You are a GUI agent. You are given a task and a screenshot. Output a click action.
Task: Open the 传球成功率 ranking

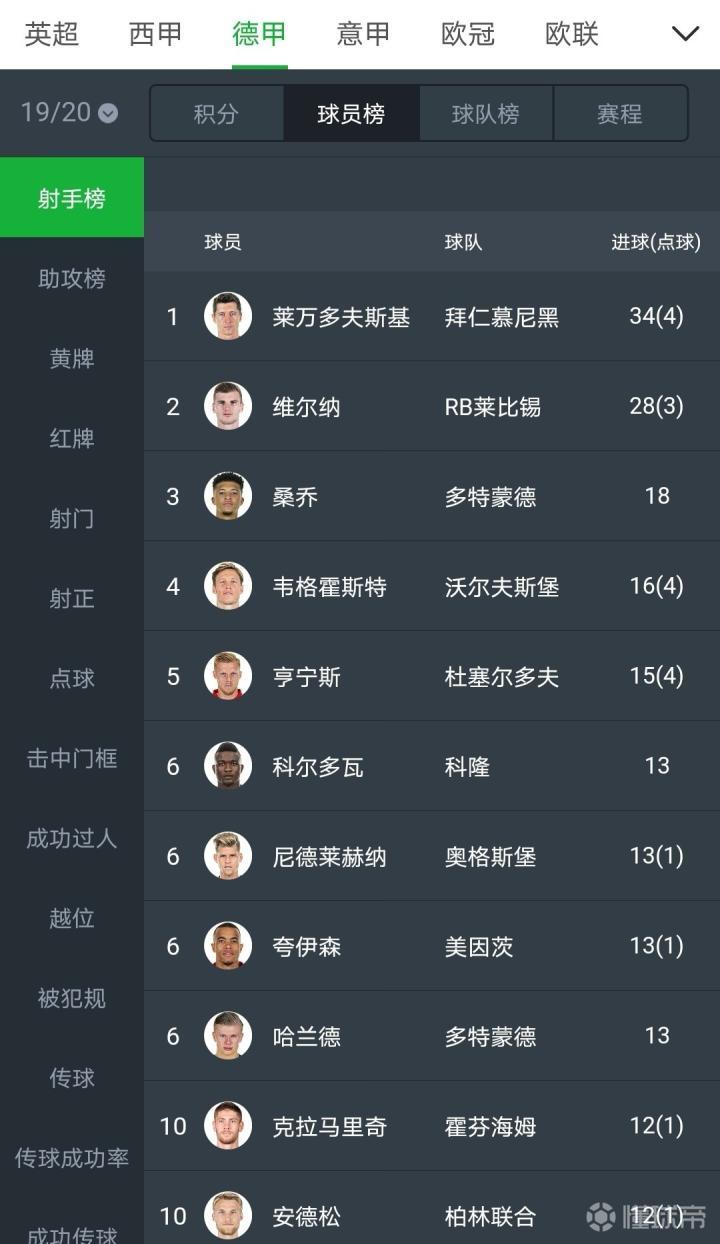pos(72,1158)
